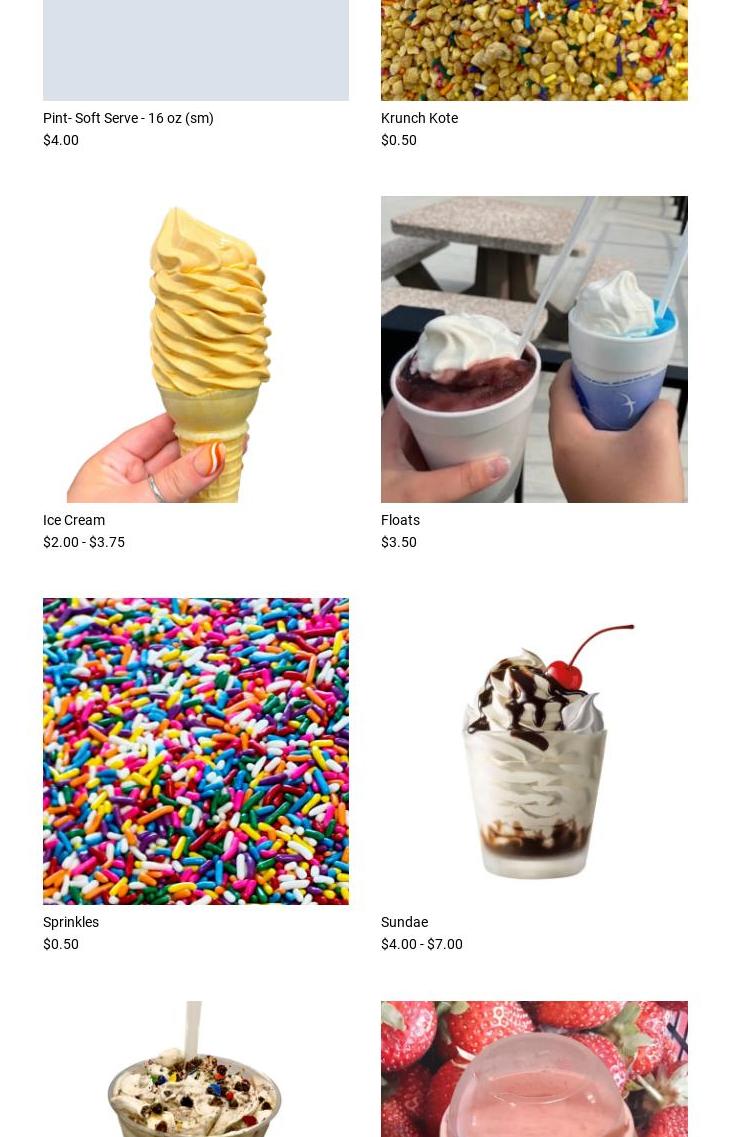Screen dimensions: 730x1137
Task: Select the Krunch Kote topping
Action: (x=419, y=118)
